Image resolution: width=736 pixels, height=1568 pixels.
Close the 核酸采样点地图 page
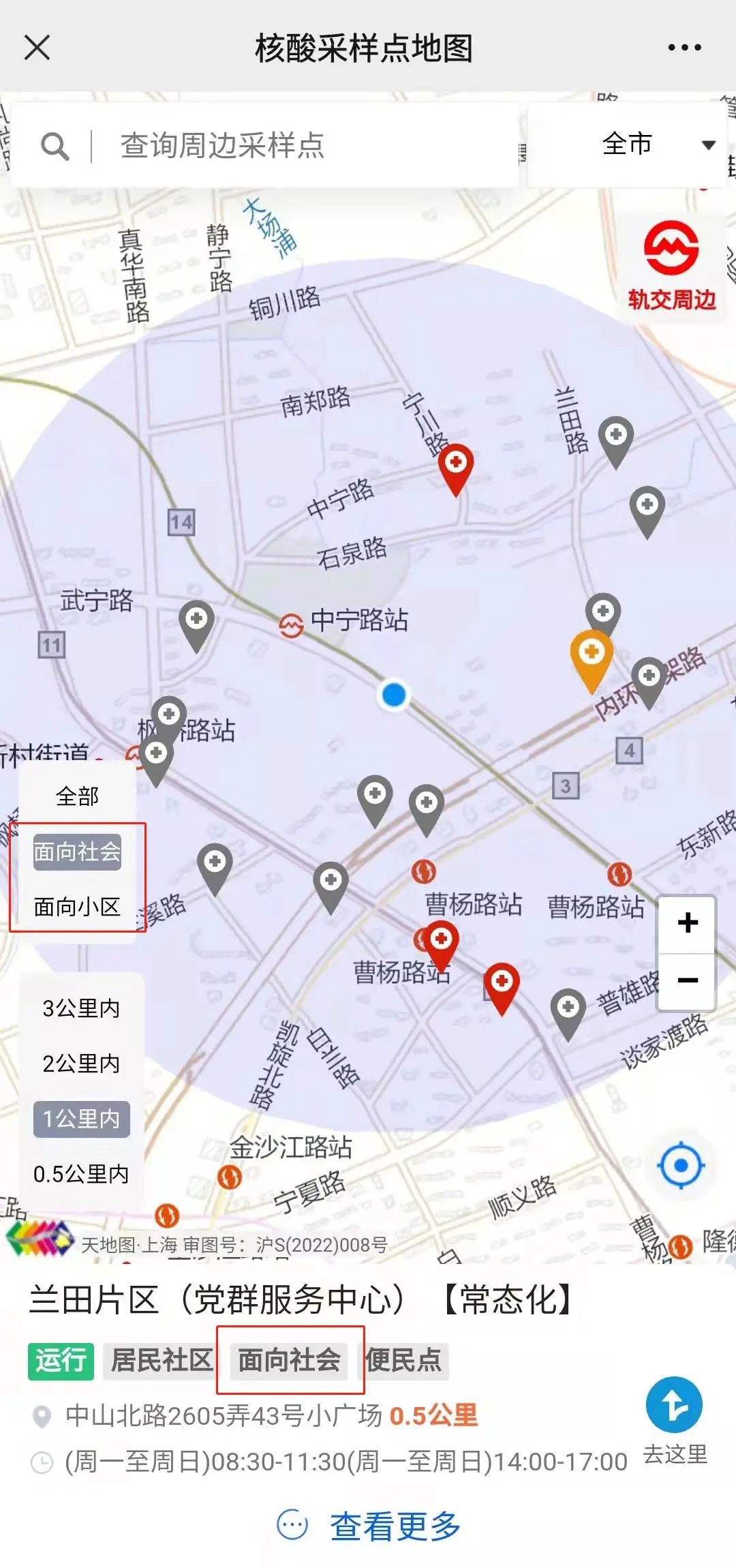37,48
